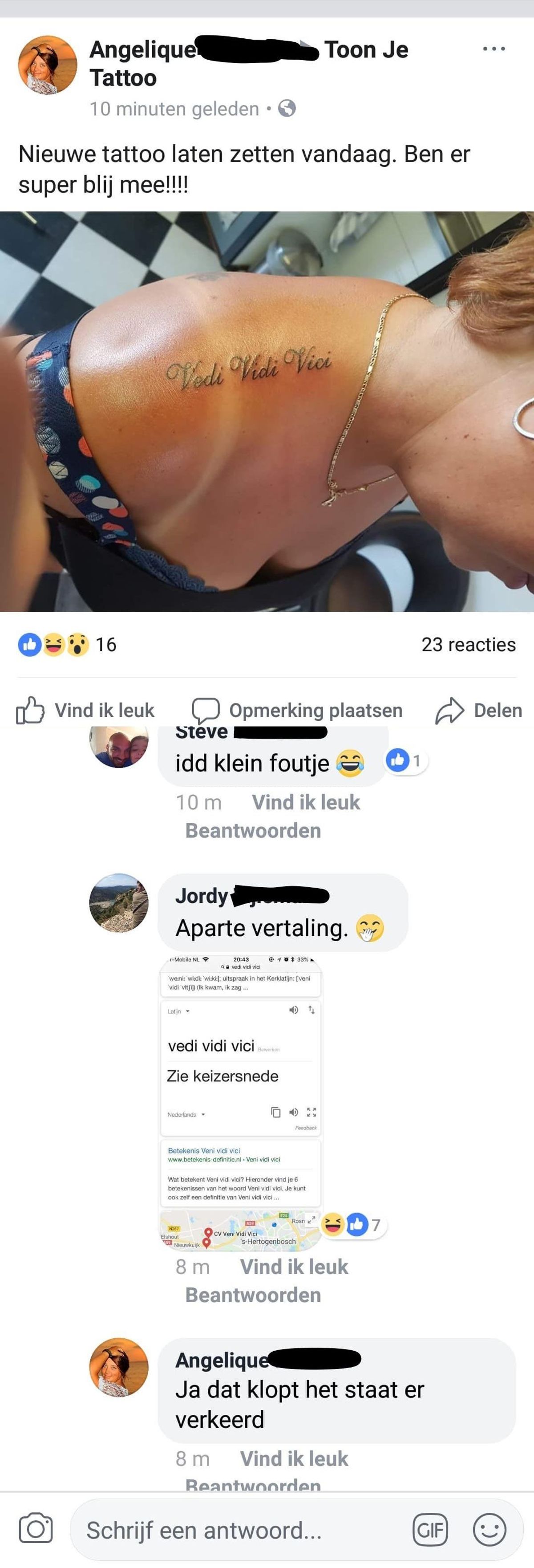Reply to Jordy's comment via Beantwoorden

click(252, 1295)
